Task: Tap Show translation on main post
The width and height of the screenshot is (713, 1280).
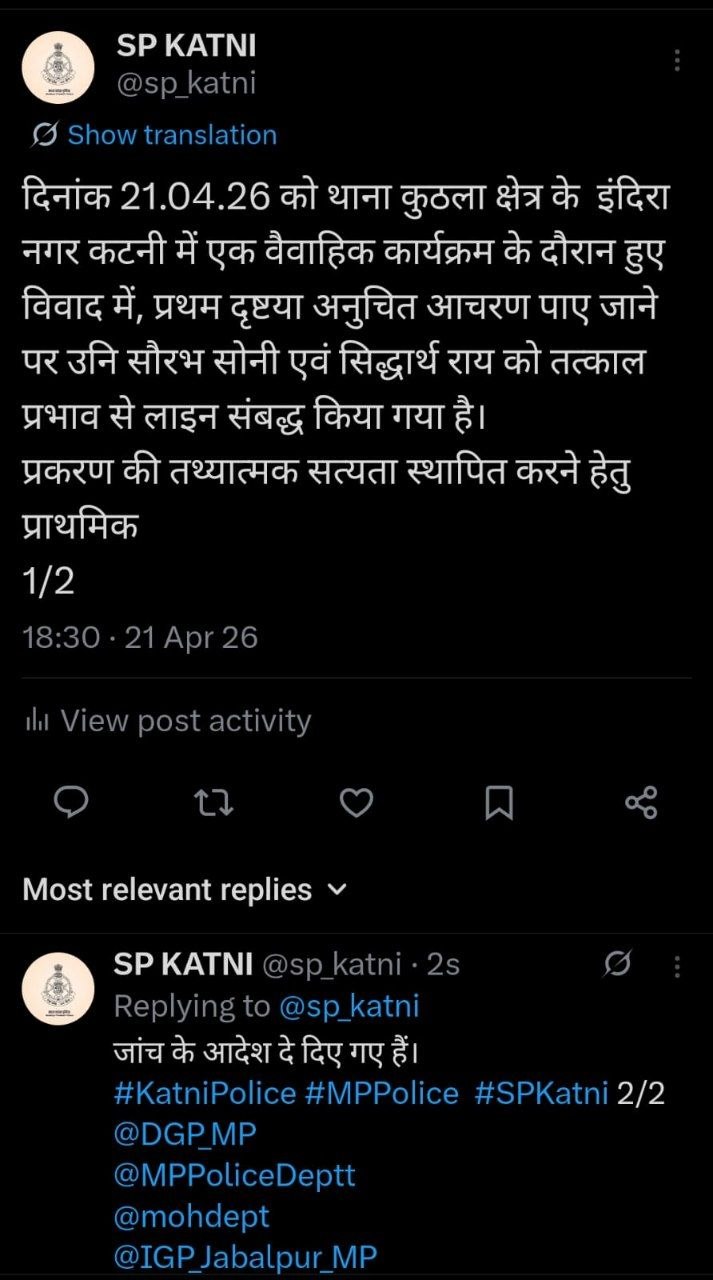Action: pyautogui.click(x=171, y=135)
